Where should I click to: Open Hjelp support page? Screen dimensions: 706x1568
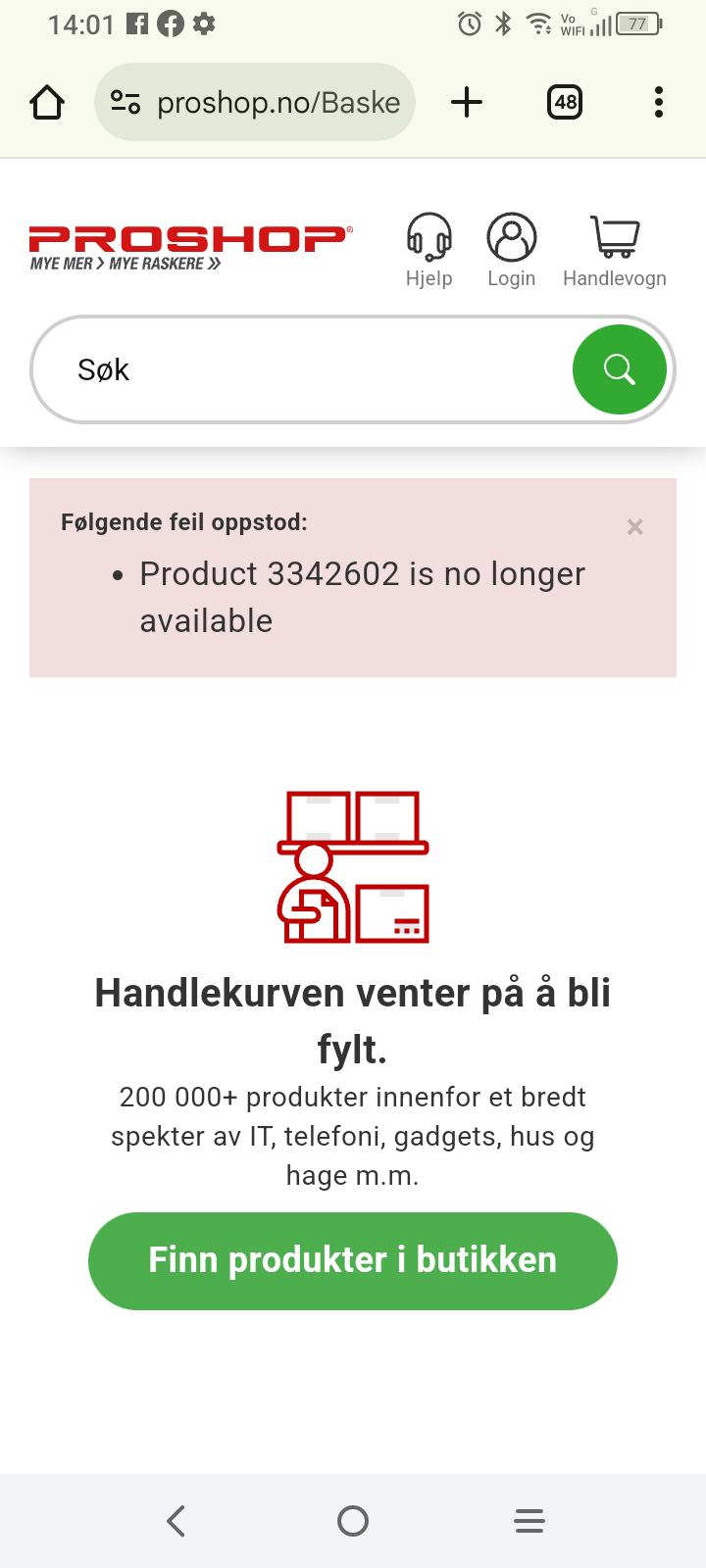(x=429, y=251)
